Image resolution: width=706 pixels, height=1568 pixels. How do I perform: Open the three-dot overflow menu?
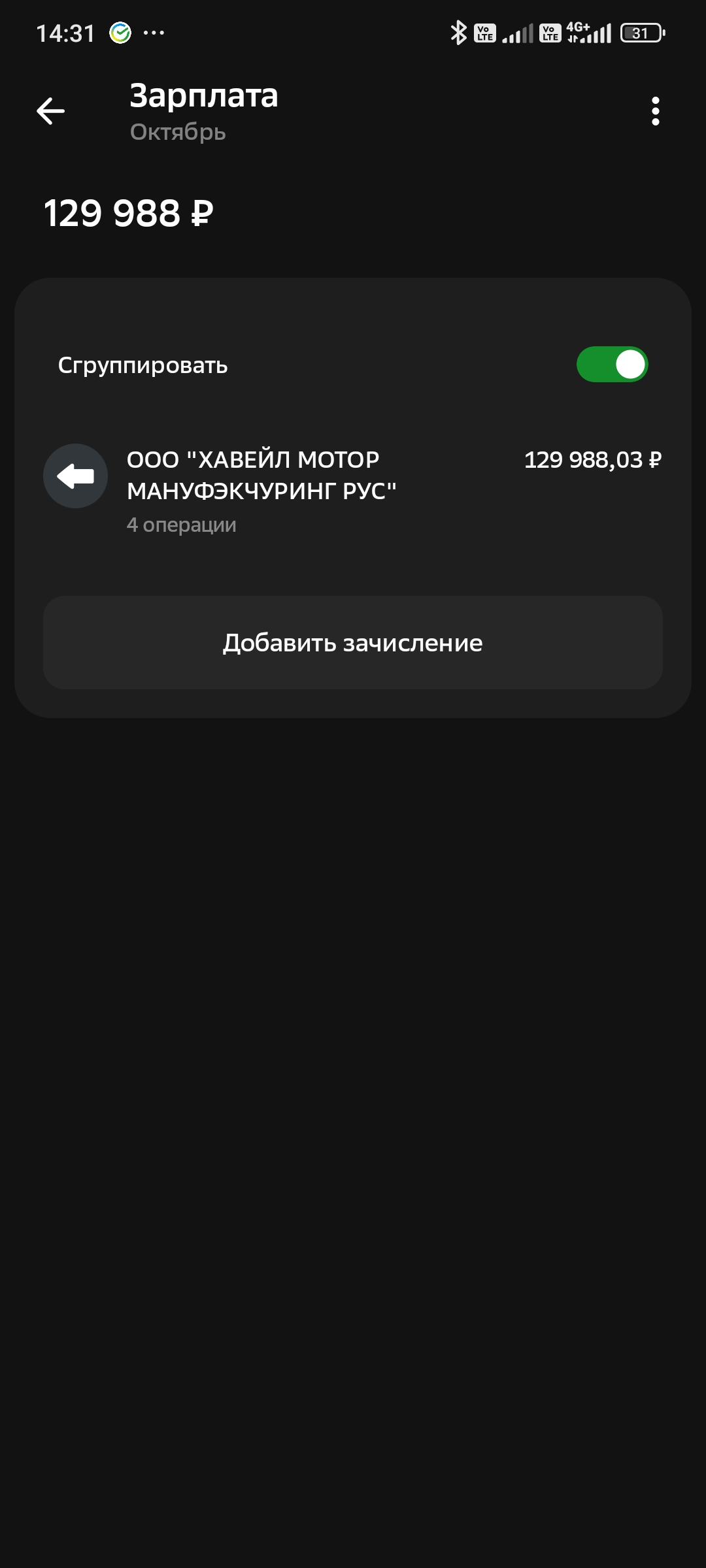(655, 111)
